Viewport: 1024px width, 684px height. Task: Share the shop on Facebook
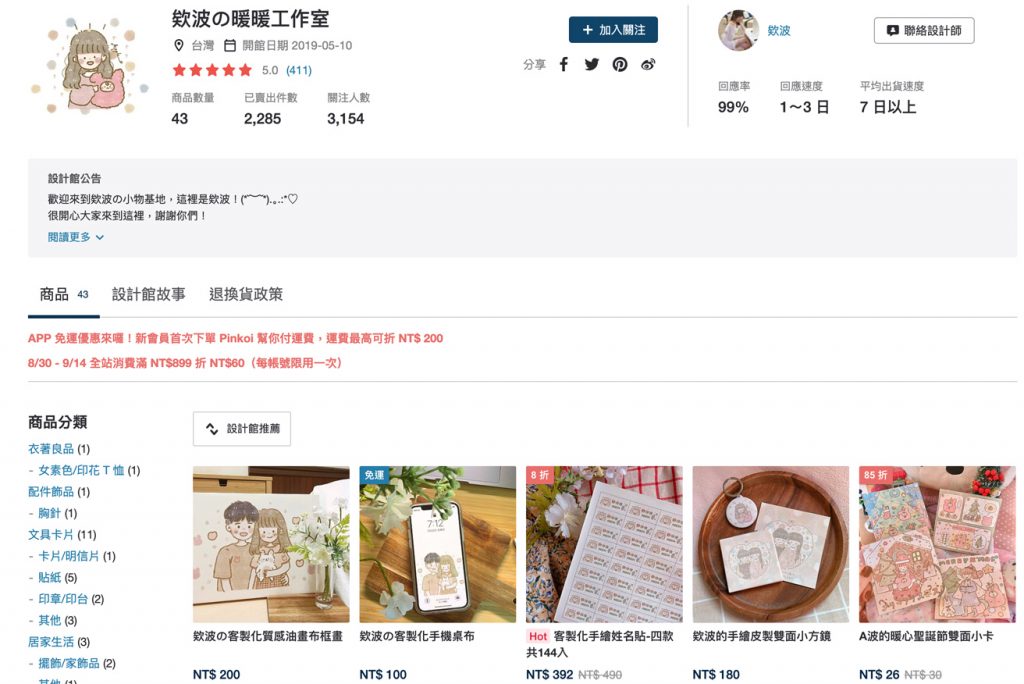coord(563,64)
